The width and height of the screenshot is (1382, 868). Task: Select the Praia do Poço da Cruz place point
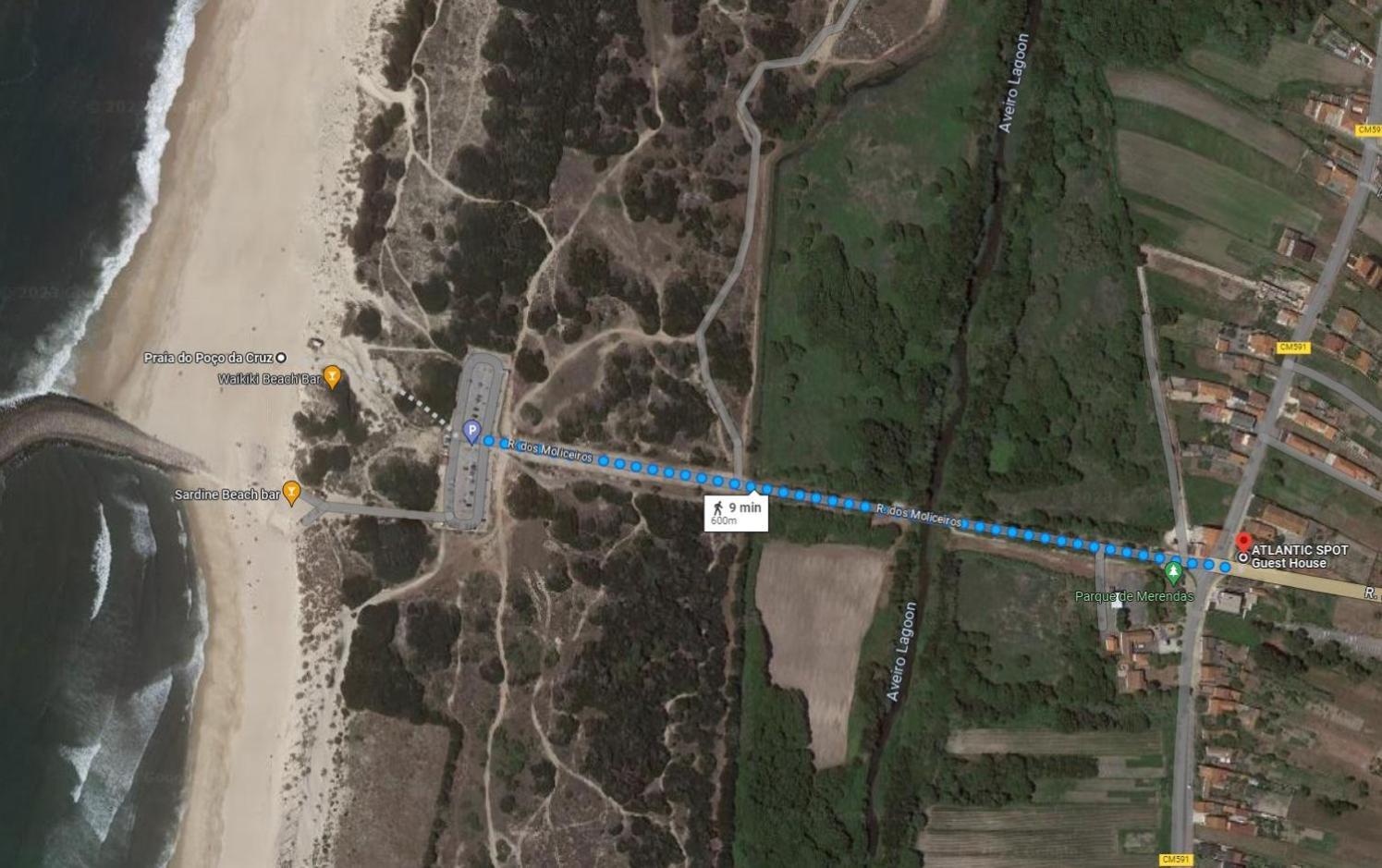(x=281, y=358)
